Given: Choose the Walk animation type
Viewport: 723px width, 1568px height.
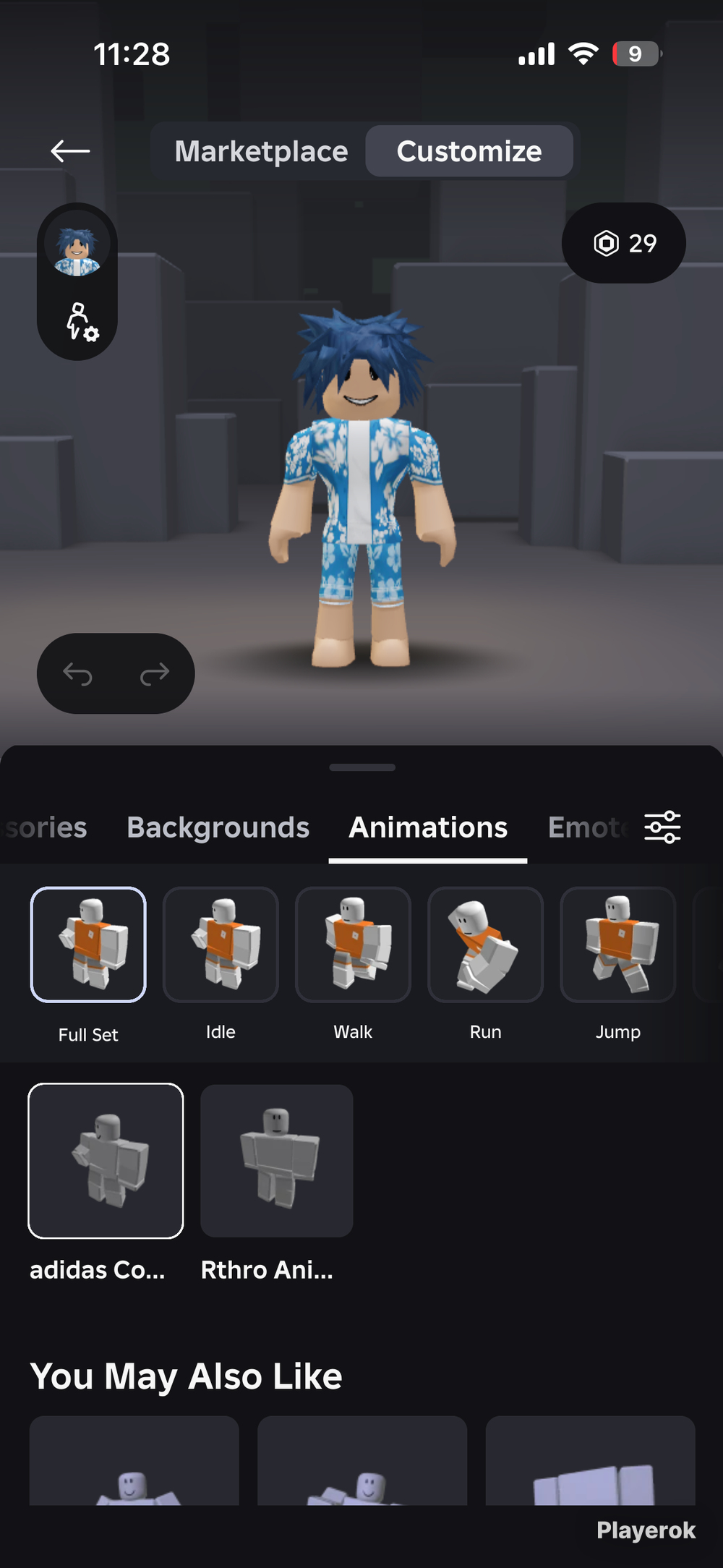Looking at the screenshot, I should (x=353, y=945).
